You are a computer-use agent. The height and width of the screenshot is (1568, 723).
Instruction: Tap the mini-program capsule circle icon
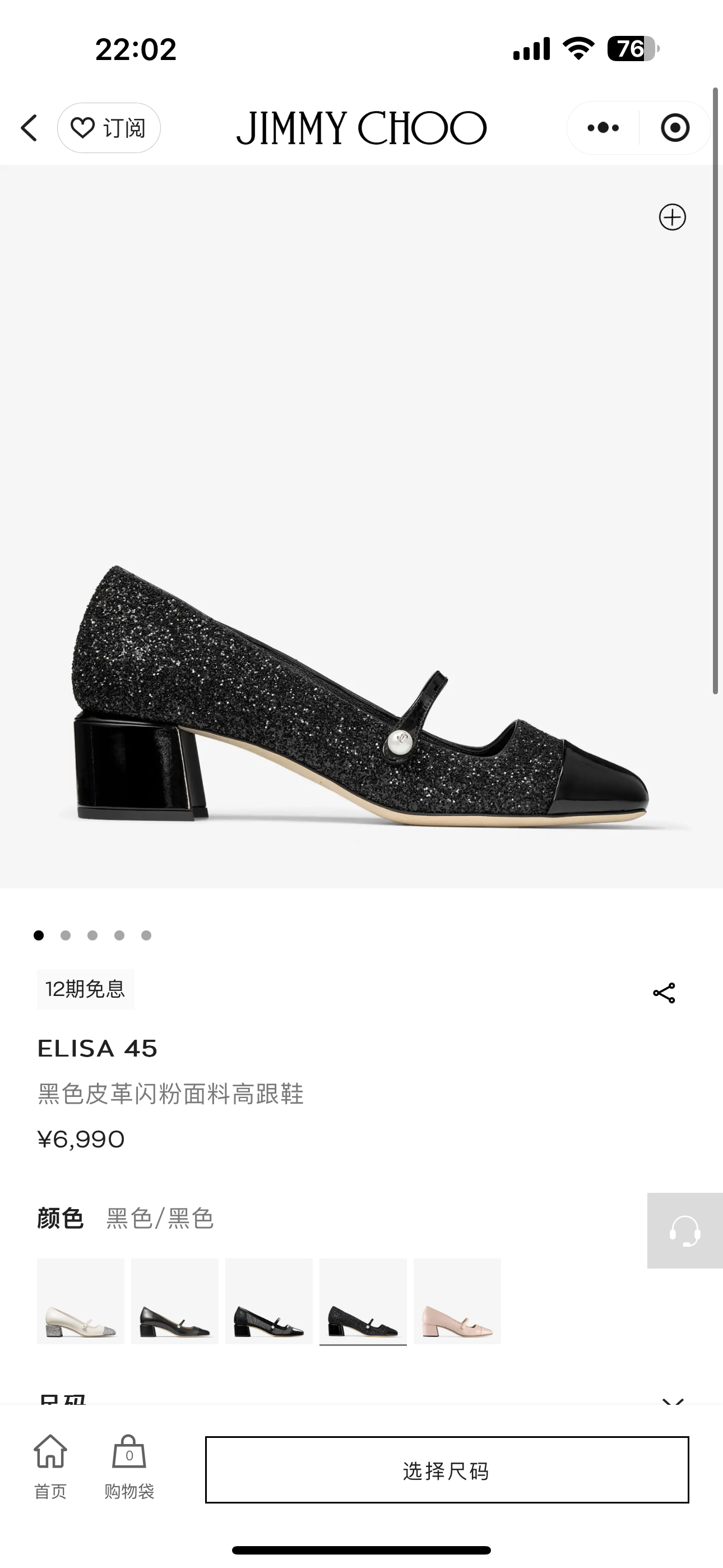click(674, 128)
